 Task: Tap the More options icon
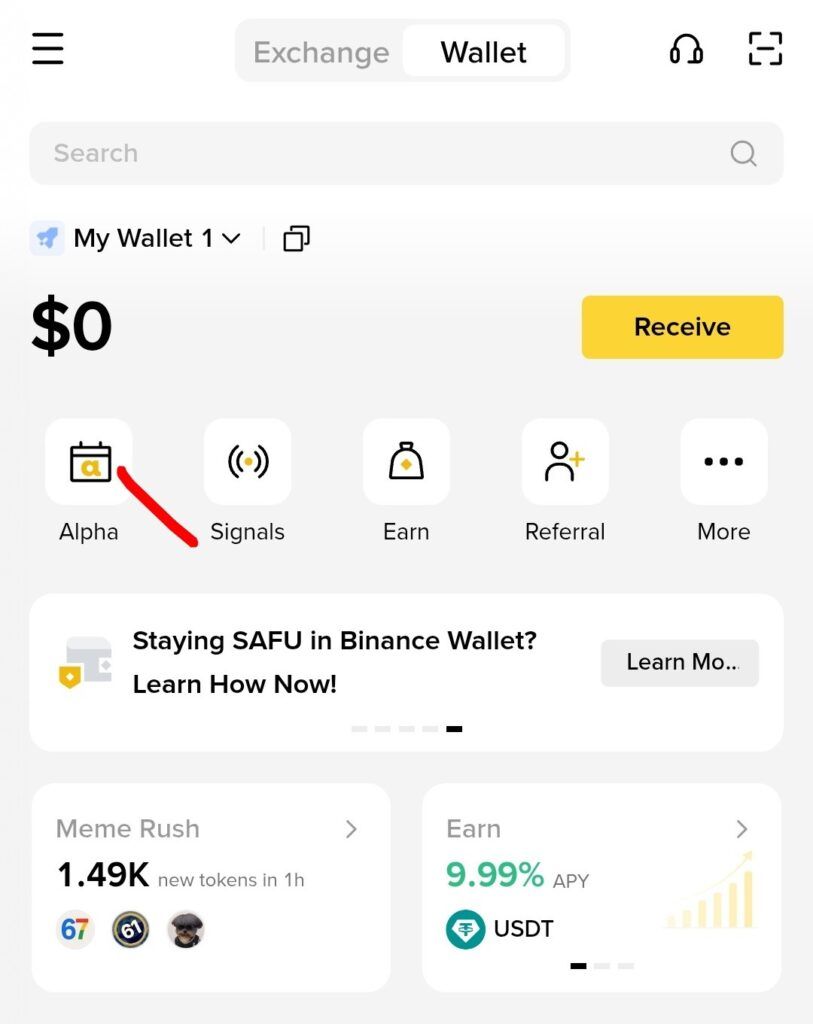[x=723, y=461]
